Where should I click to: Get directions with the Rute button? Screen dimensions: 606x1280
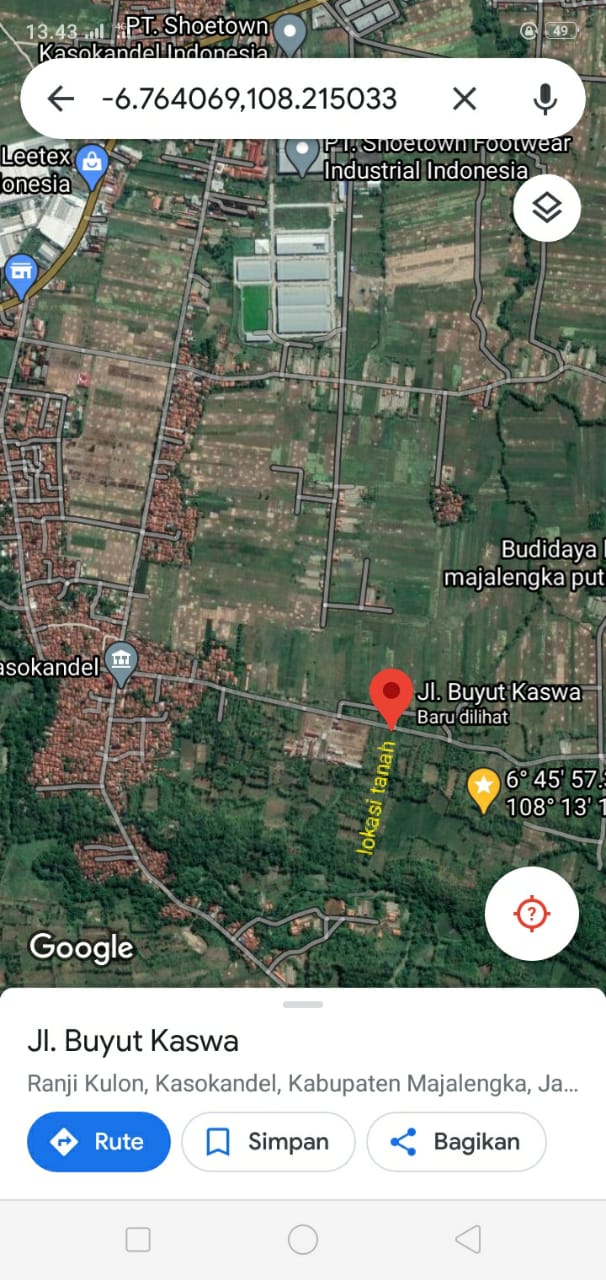tap(98, 1142)
